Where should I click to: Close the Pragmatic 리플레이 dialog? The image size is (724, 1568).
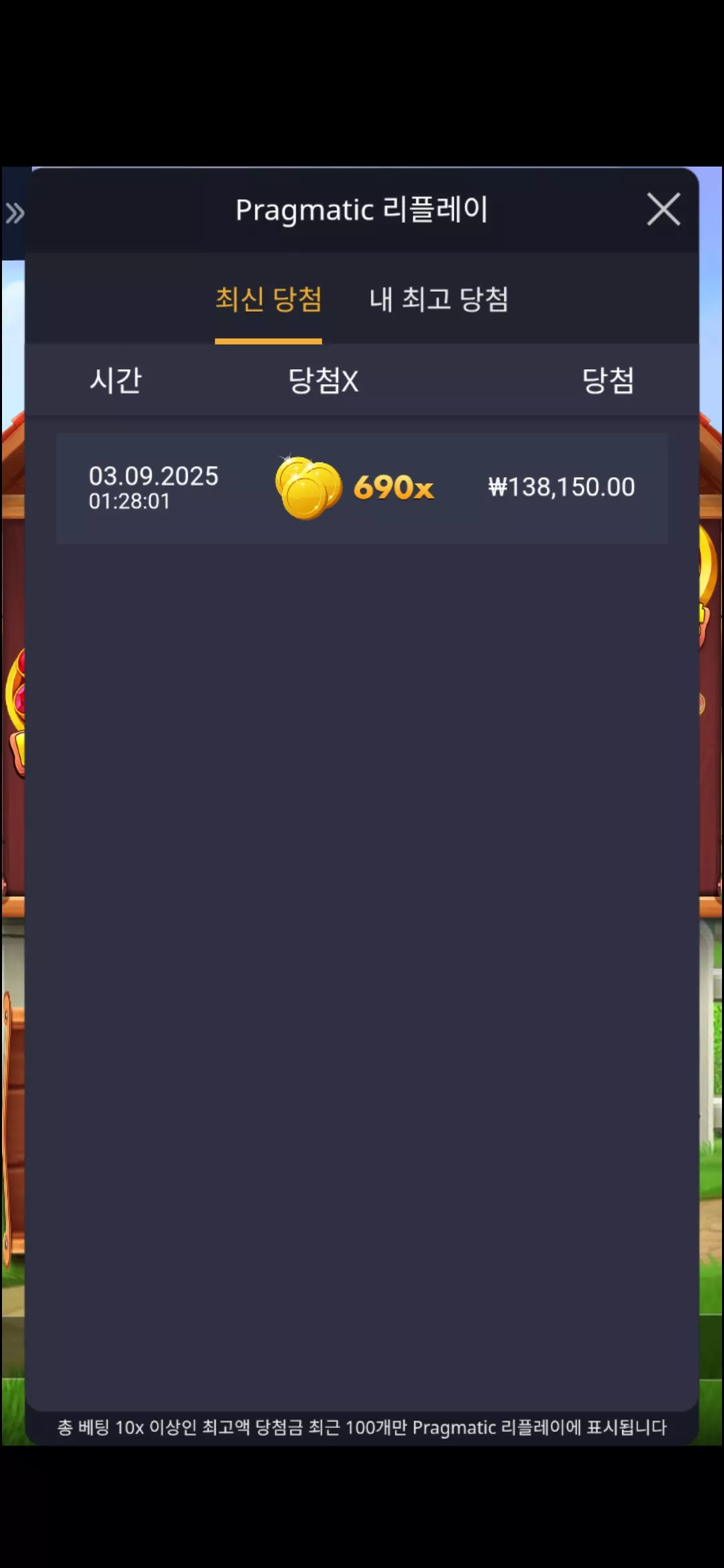[x=663, y=210]
